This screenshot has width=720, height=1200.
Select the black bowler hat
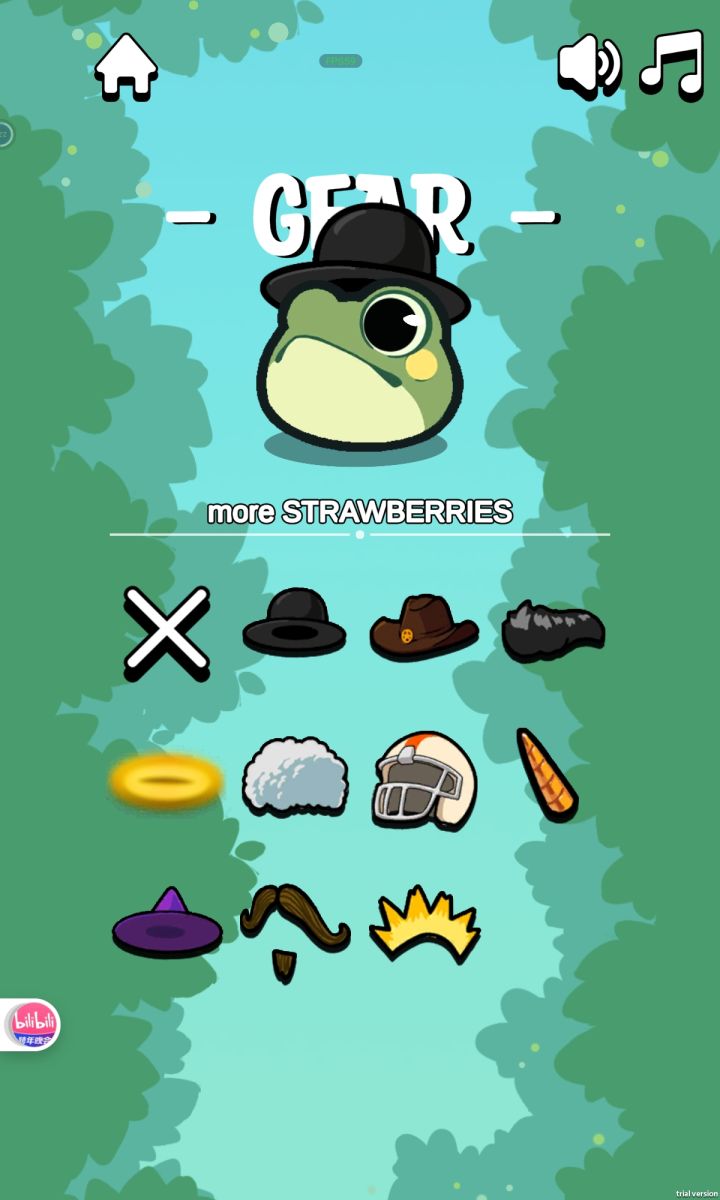293,625
